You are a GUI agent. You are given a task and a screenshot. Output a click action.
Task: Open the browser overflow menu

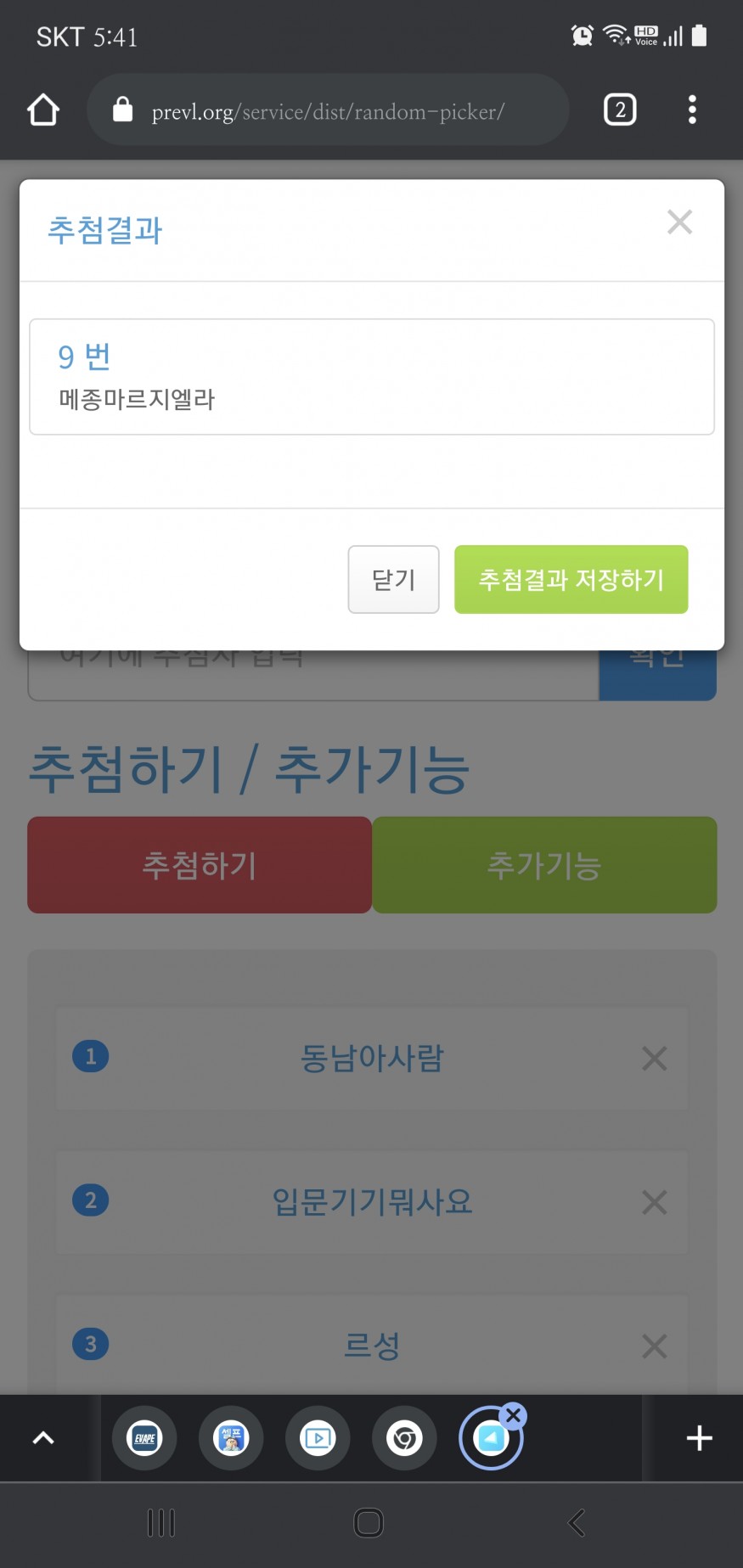click(692, 110)
